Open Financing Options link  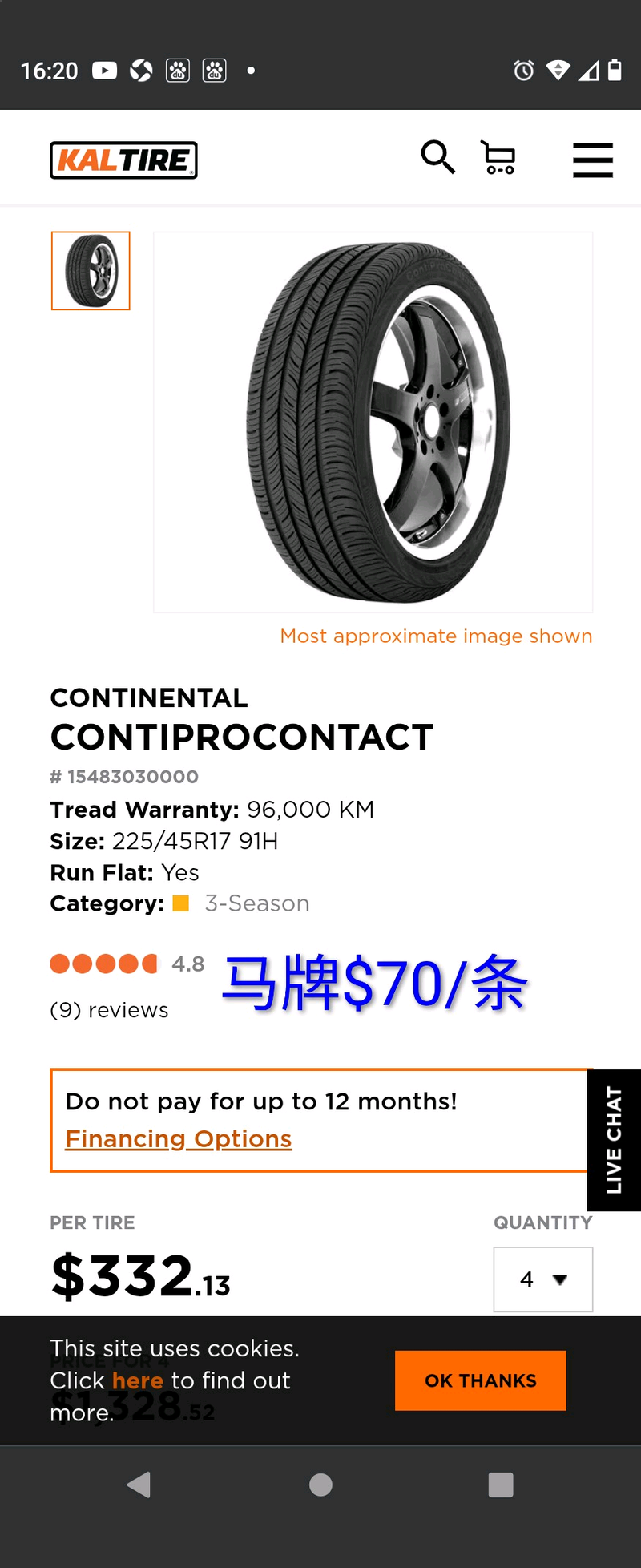click(x=178, y=1138)
